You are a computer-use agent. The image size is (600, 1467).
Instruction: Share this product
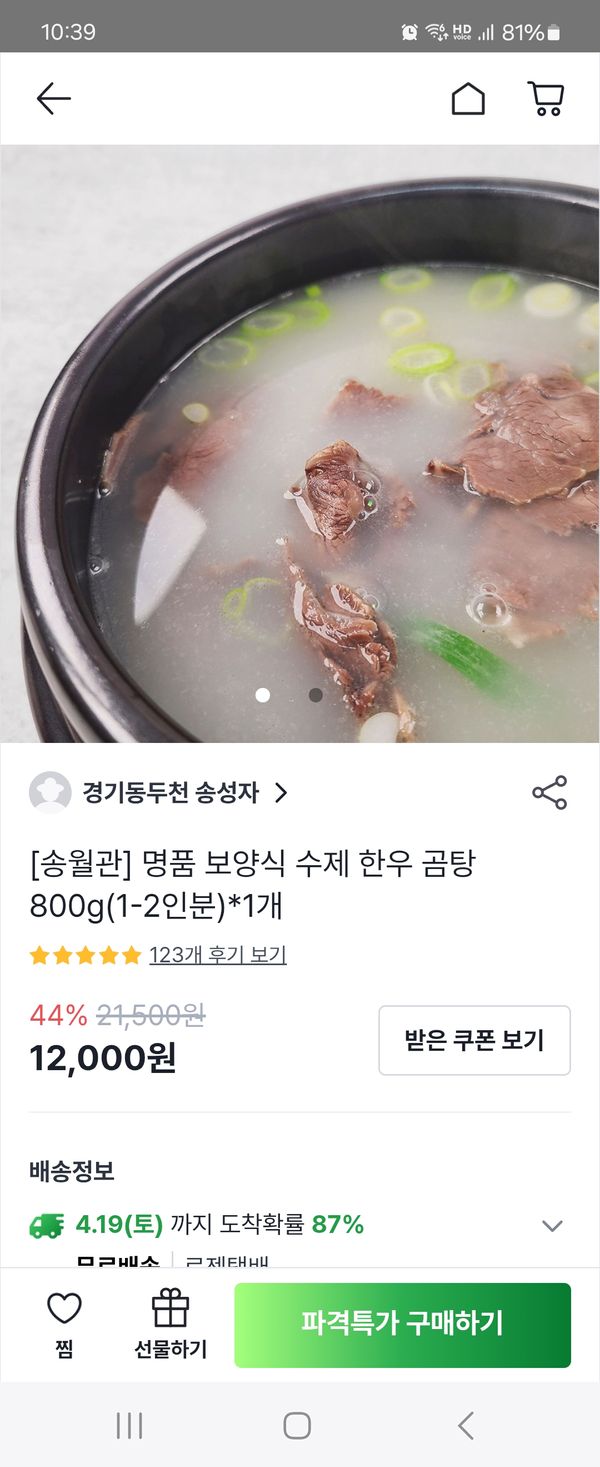point(549,793)
